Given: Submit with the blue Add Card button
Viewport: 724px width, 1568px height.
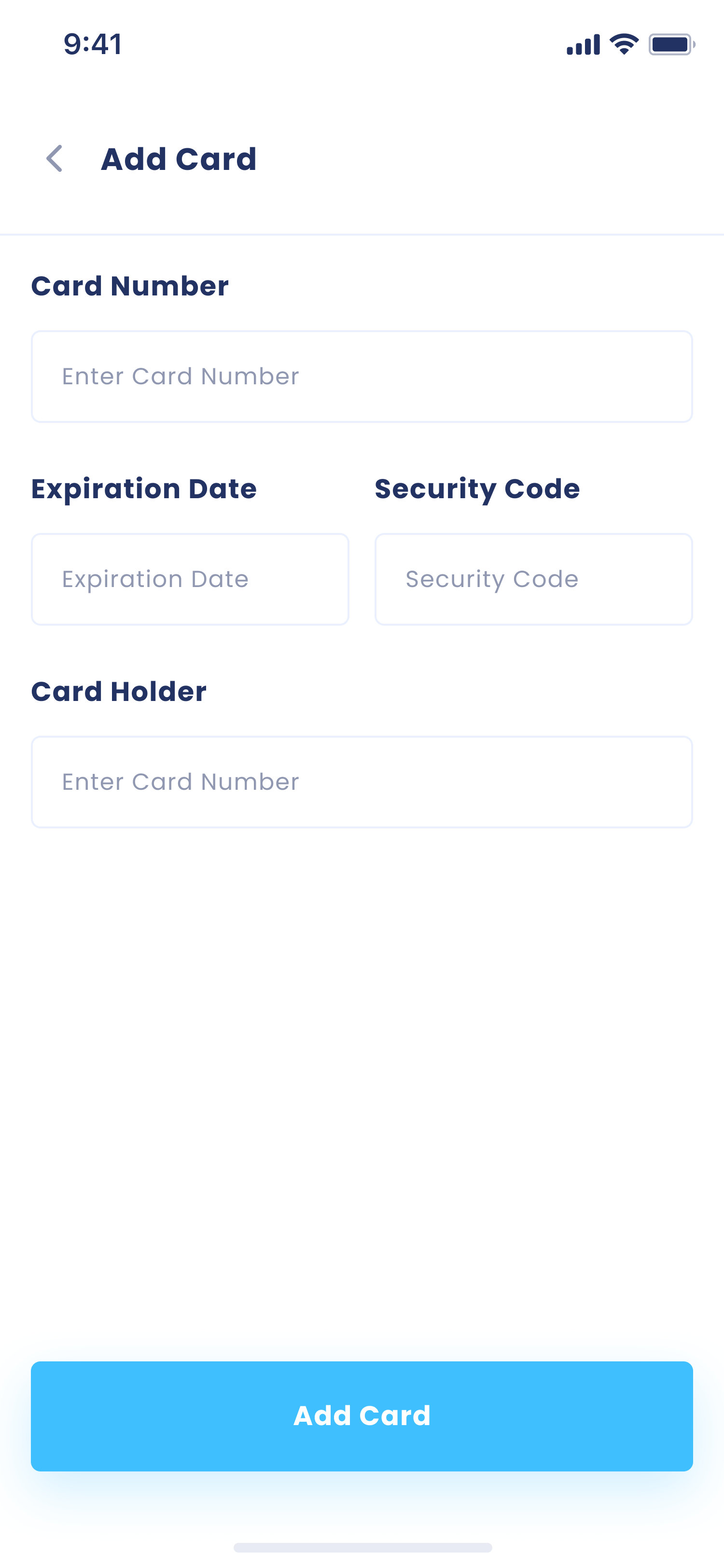Looking at the screenshot, I should tap(362, 1416).
